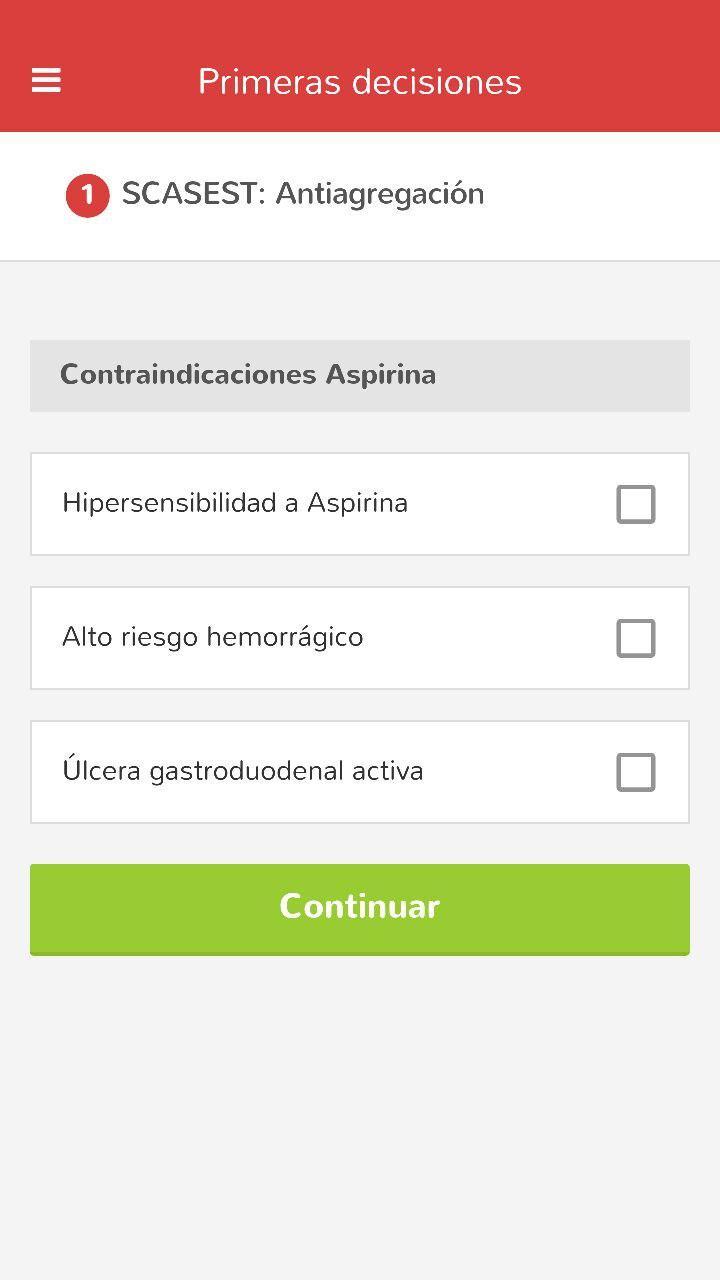Select the Primeras decisiones title bar
This screenshot has width=720, height=1280.
pos(360,82)
